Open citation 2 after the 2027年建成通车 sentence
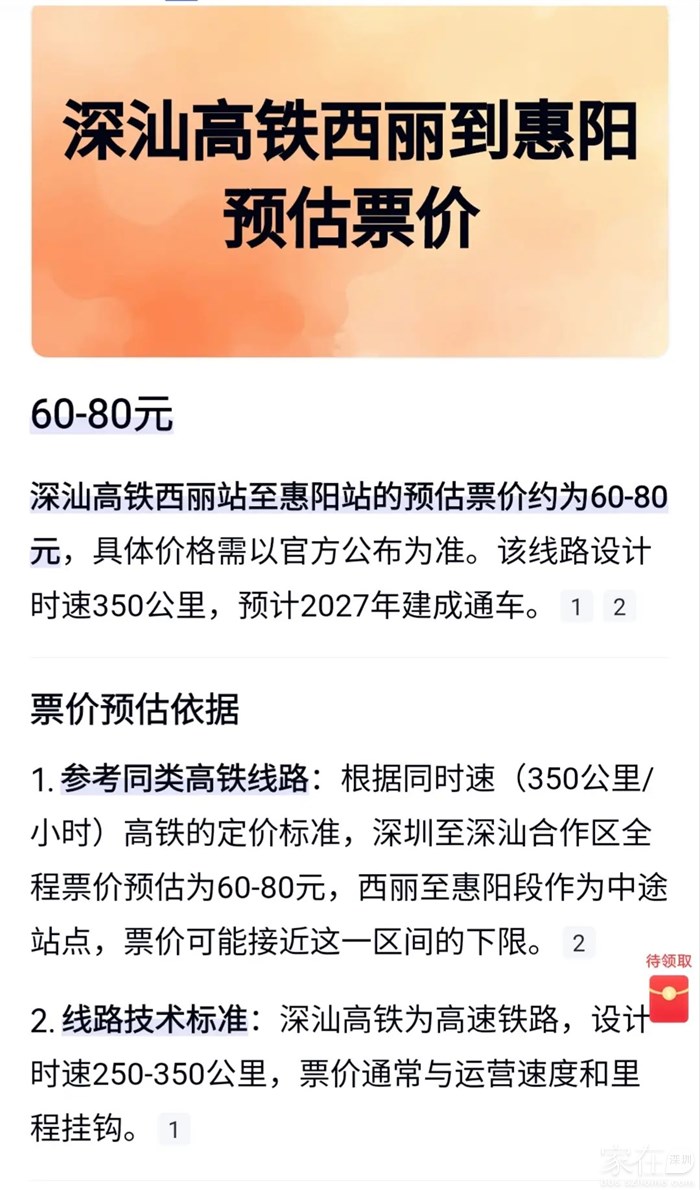The height and width of the screenshot is (1190, 700). click(x=619, y=606)
